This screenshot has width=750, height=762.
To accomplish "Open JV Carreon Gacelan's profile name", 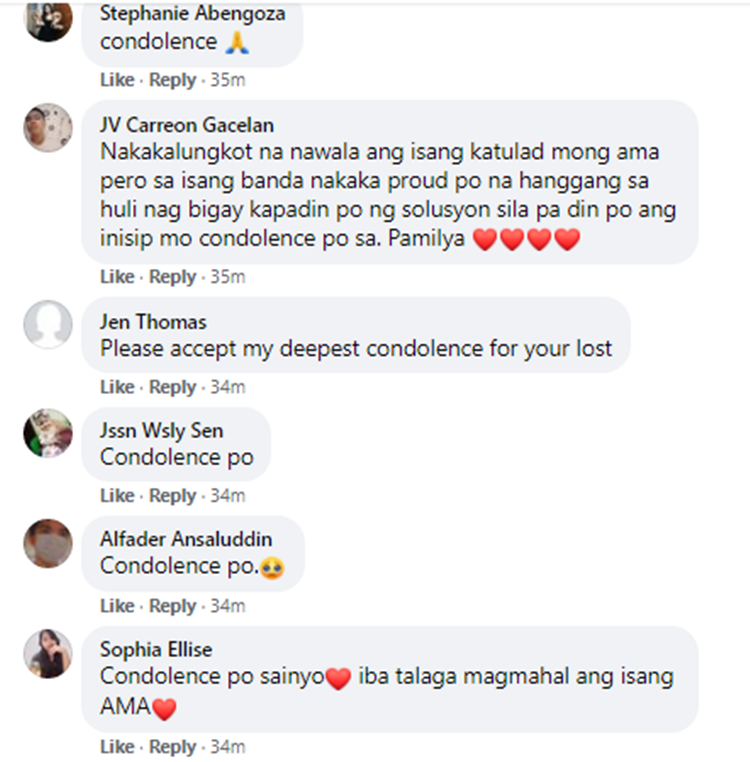I will 187,125.
